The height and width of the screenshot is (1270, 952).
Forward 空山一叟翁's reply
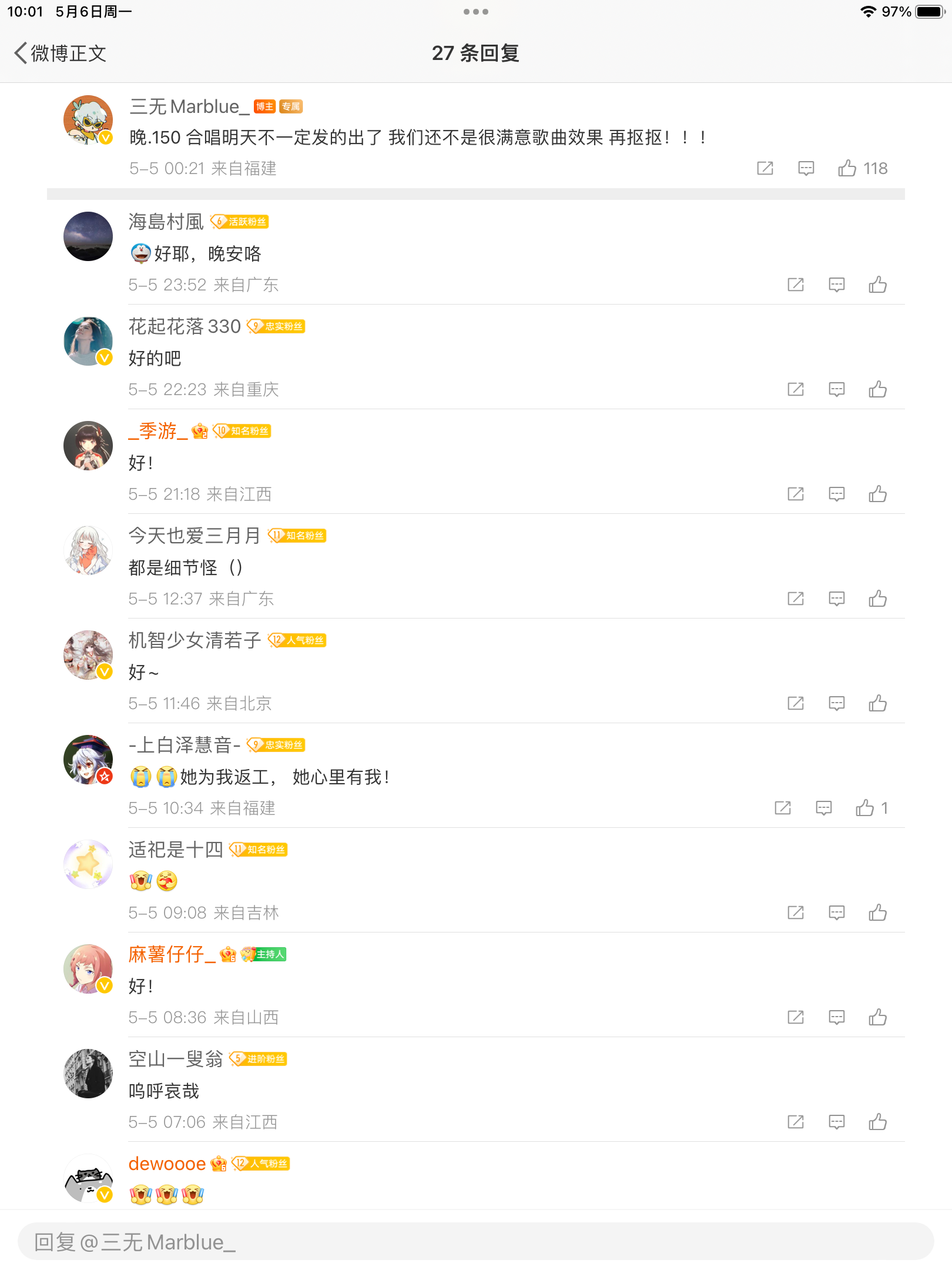coord(795,1122)
